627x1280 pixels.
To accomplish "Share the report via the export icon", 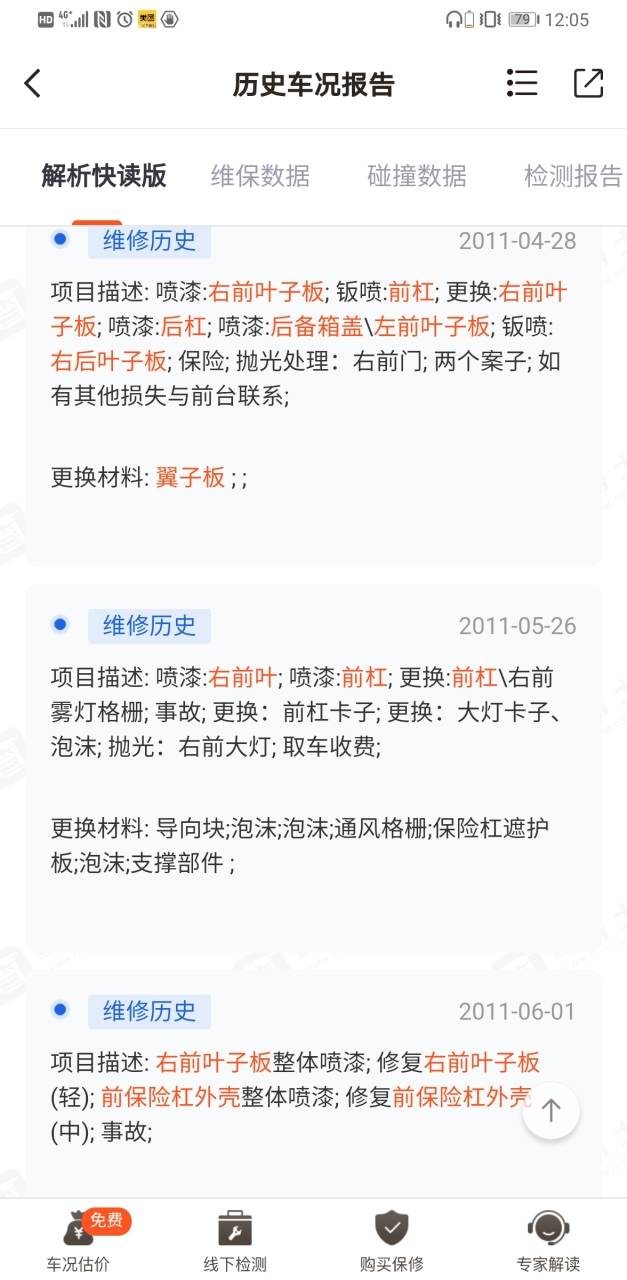I will 589,83.
